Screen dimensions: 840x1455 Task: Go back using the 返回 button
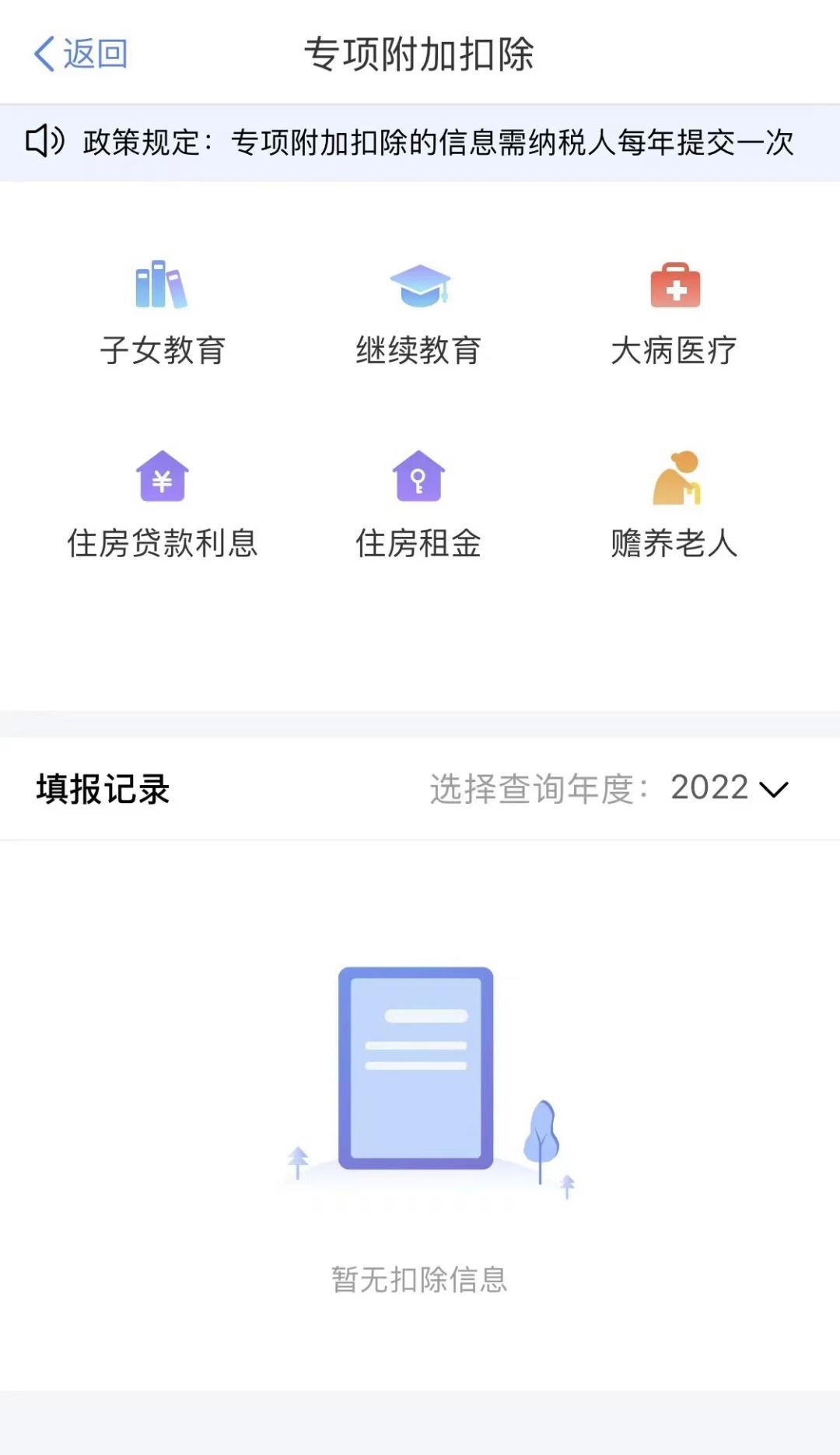click(x=80, y=54)
